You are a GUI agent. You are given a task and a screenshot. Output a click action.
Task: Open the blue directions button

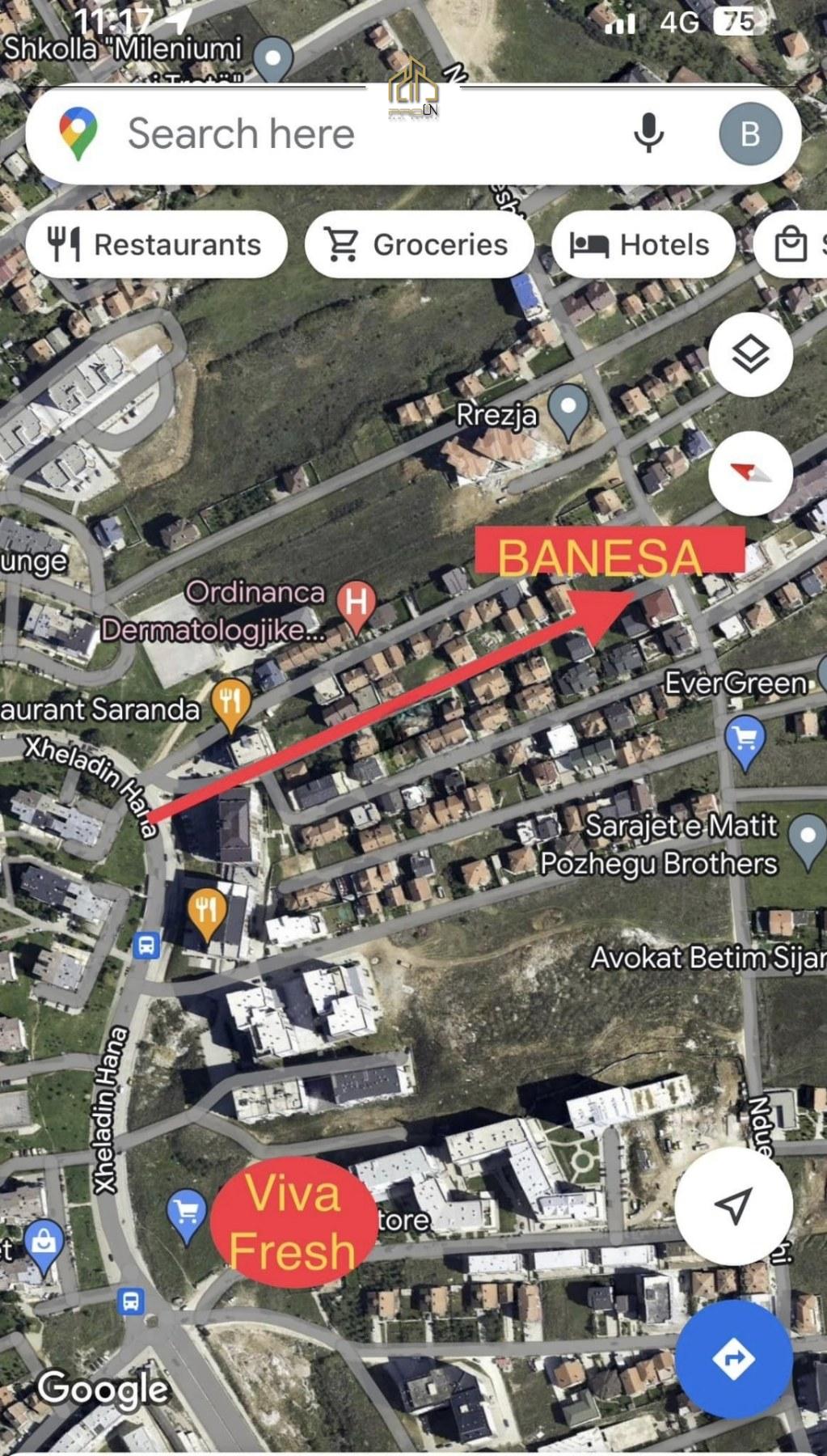point(733,1359)
